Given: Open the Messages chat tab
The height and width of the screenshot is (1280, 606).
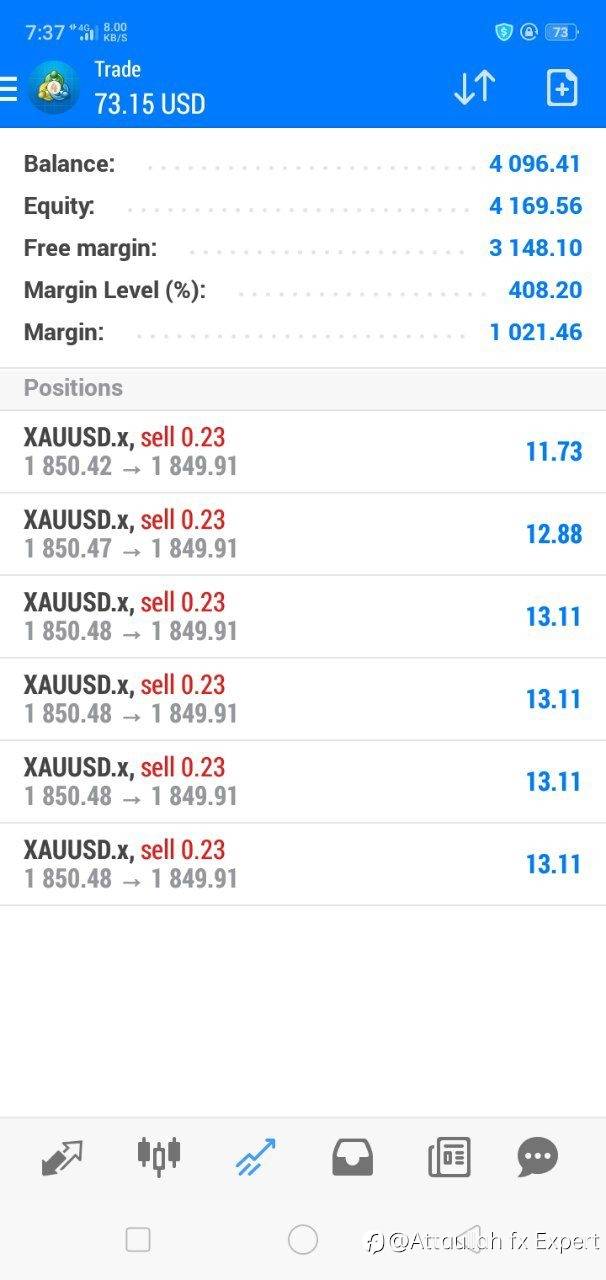Looking at the screenshot, I should pyautogui.click(x=537, y=1157).
